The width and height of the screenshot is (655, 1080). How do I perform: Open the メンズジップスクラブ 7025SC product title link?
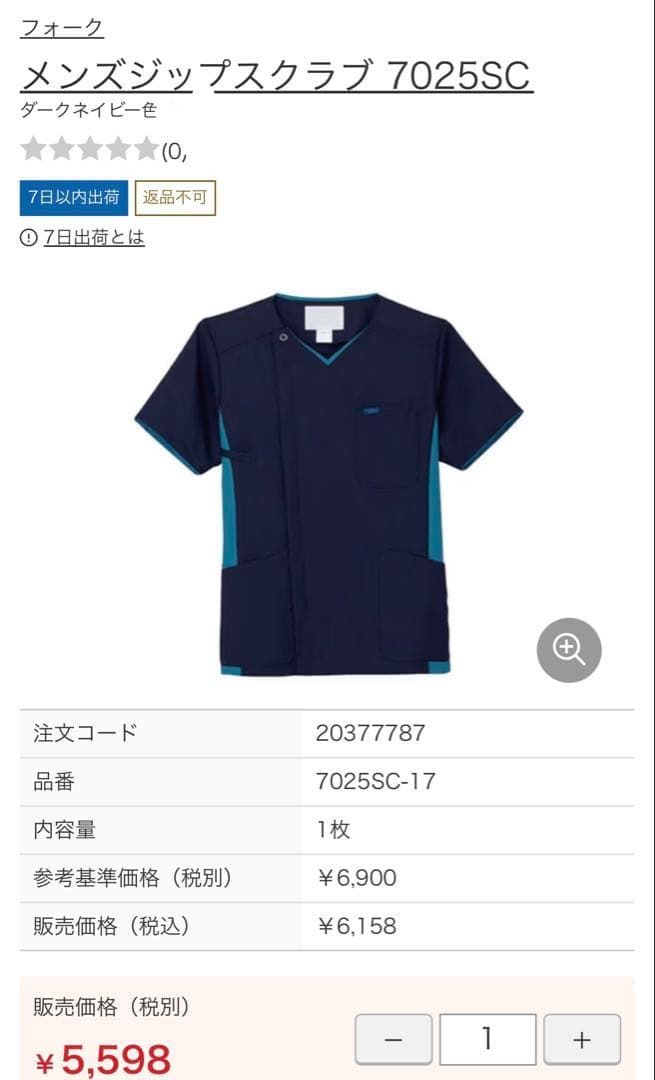click(276, 75)
